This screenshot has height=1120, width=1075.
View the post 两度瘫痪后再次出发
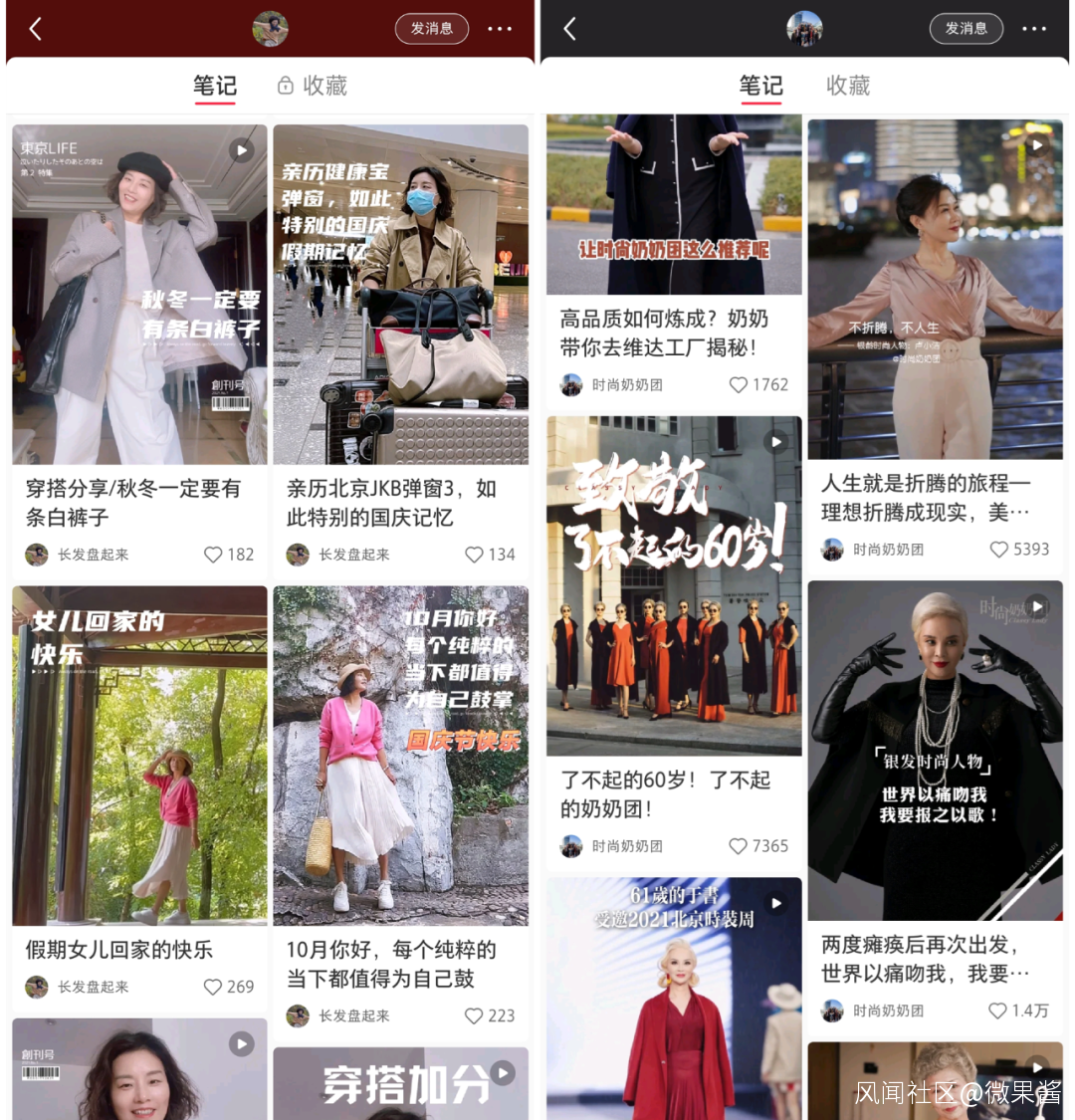(935, 752)
